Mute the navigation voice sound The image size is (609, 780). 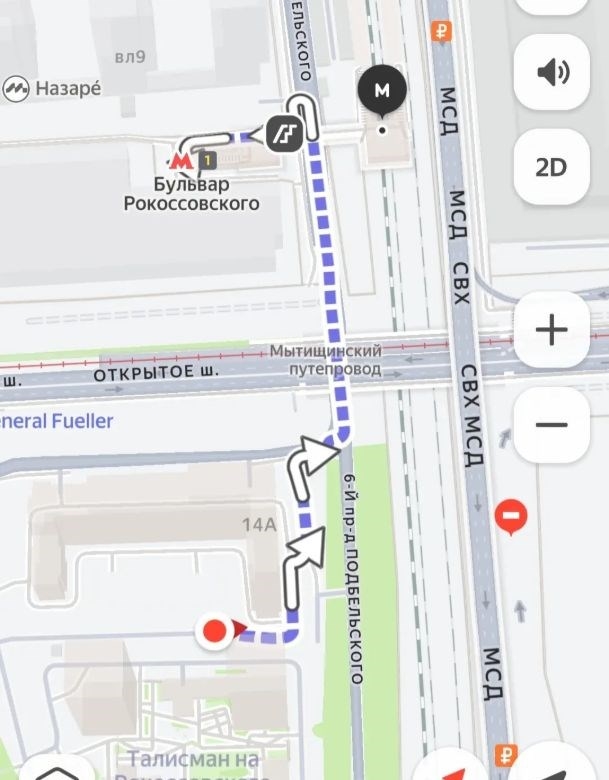(x=552, y=72)
